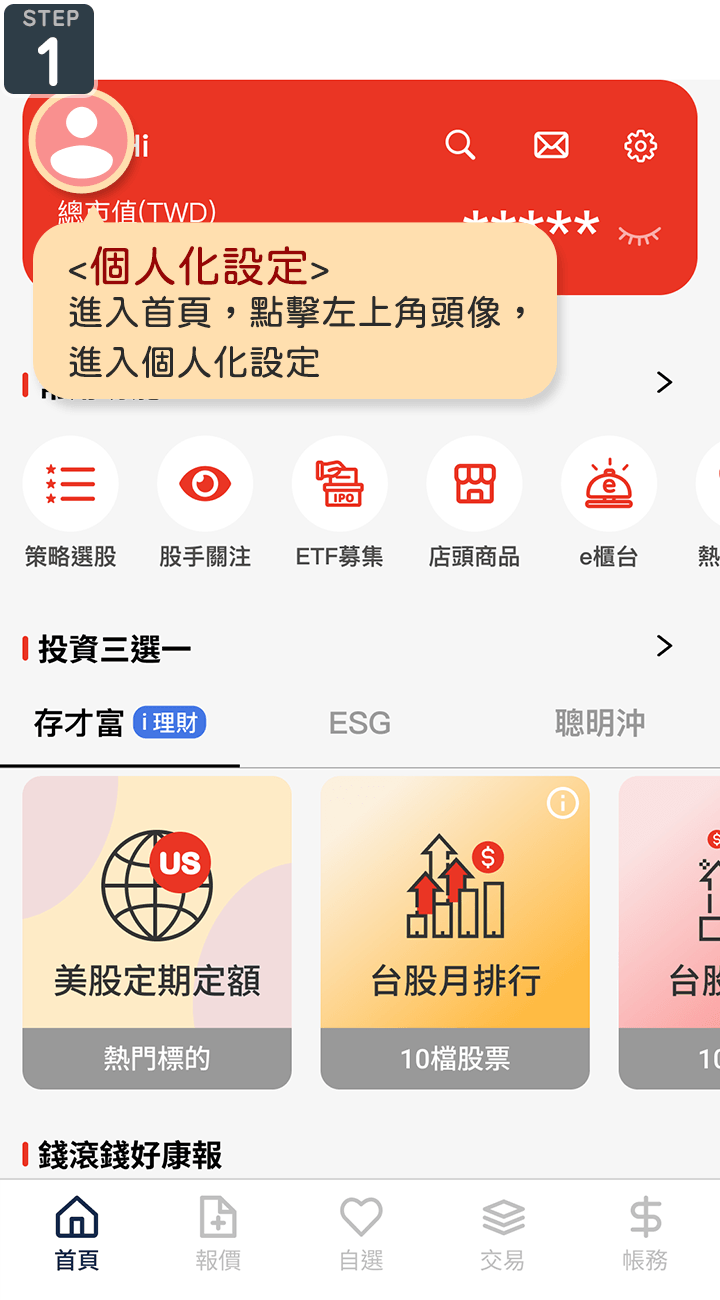This screenshot has width=720, height=1300.
Task: Go to the 交易 tab
Action: tap(503, 1233)
